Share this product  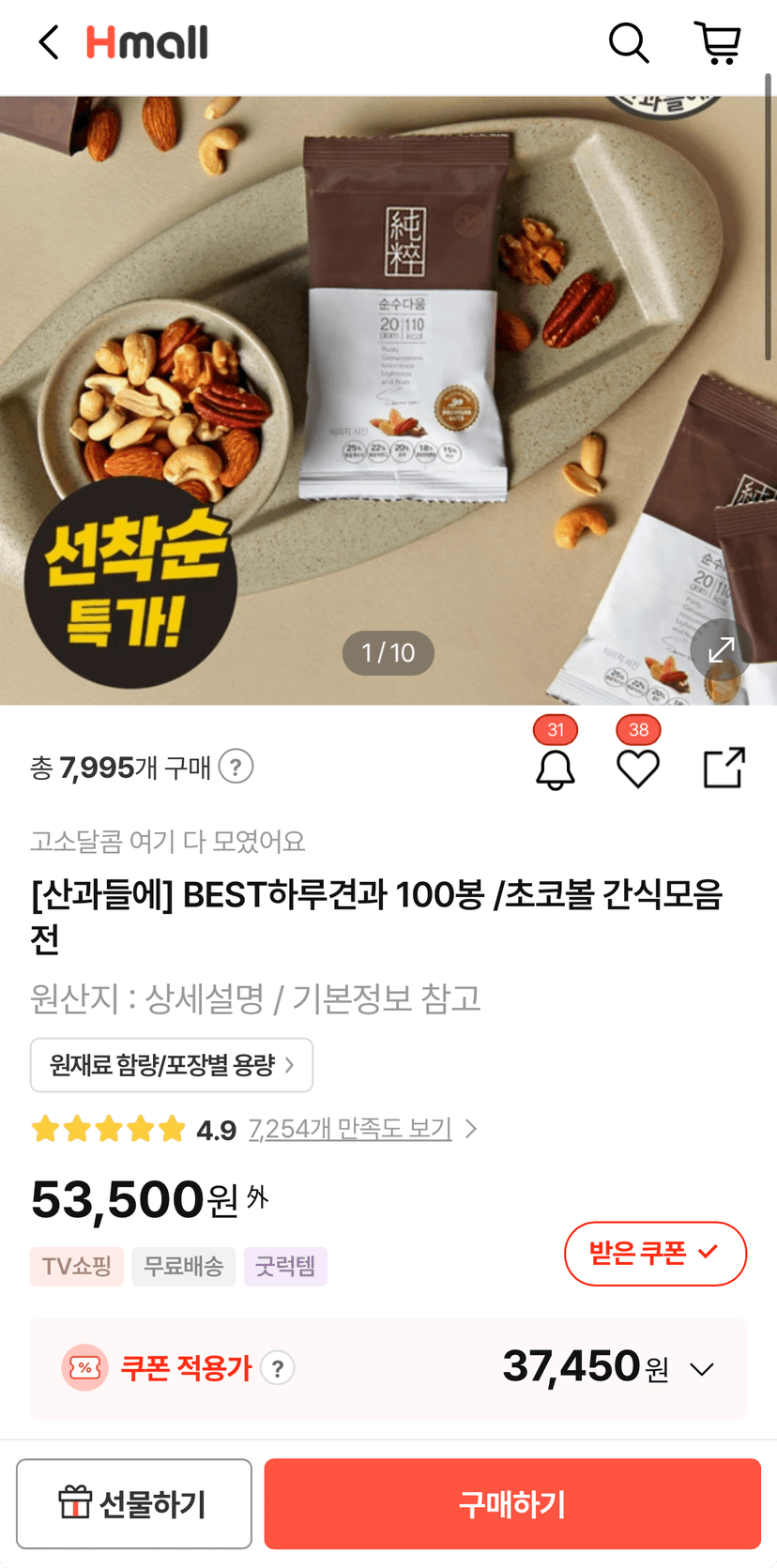tap(724, 768)
